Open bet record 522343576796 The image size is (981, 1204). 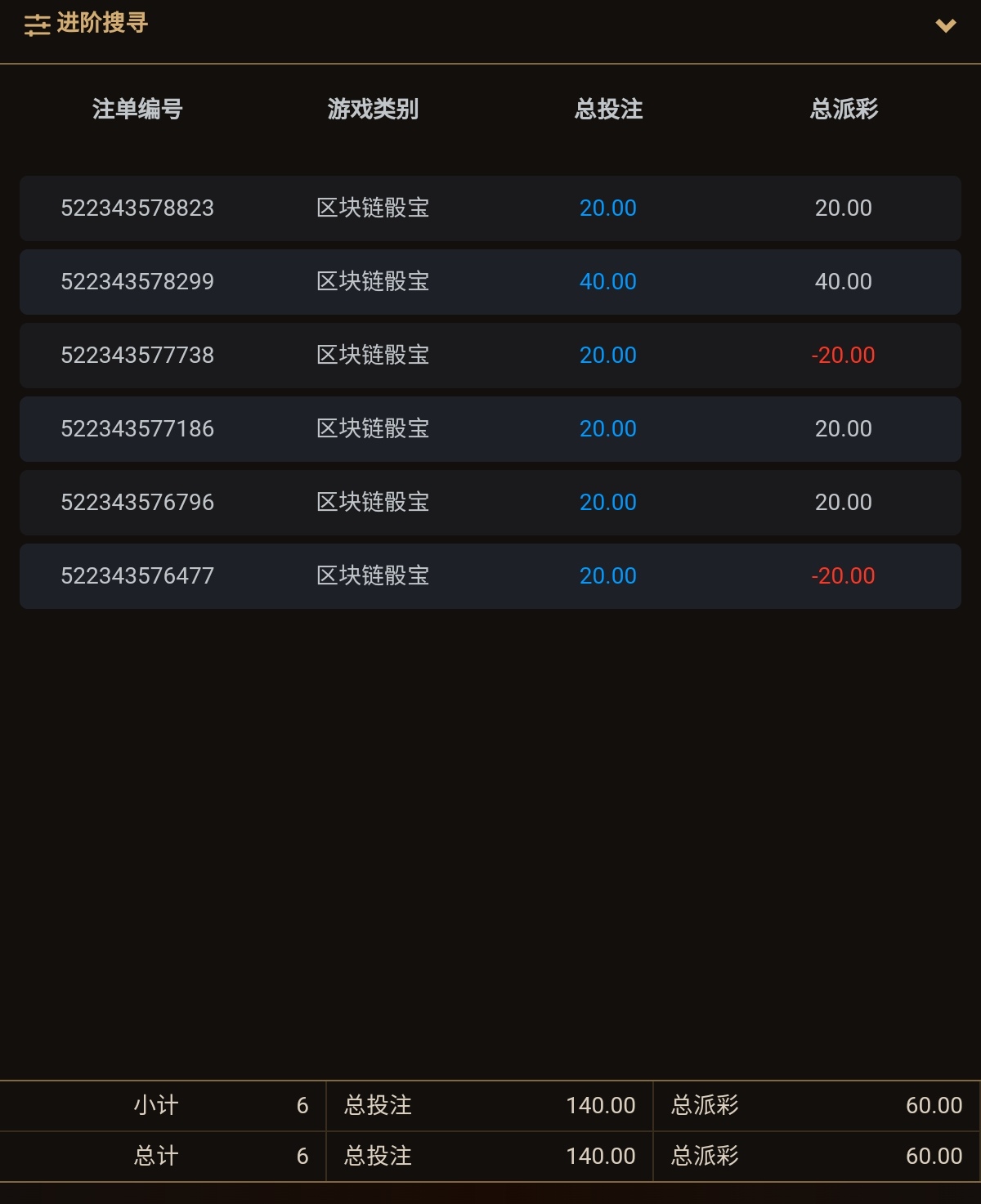coord(137,503)
